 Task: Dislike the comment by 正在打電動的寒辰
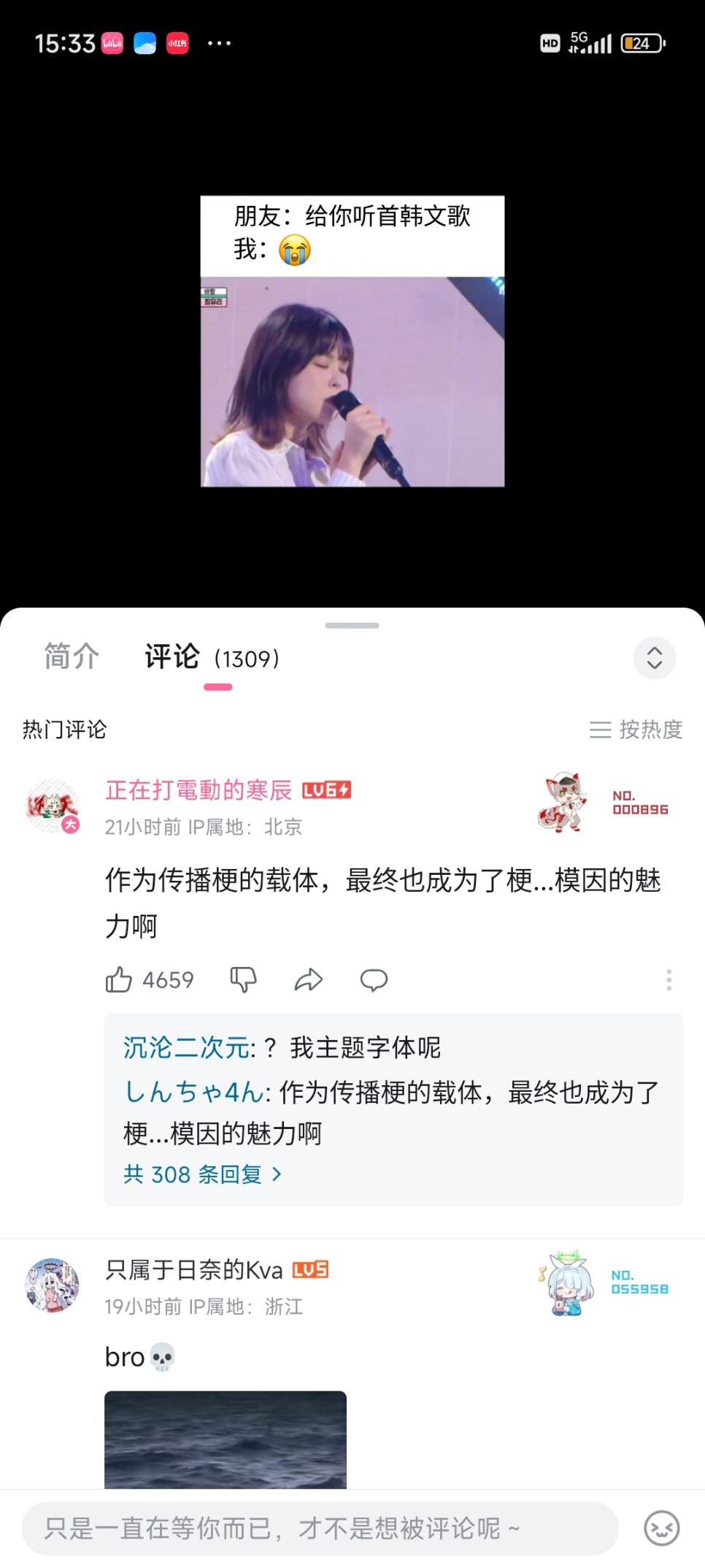click(243, 979)
